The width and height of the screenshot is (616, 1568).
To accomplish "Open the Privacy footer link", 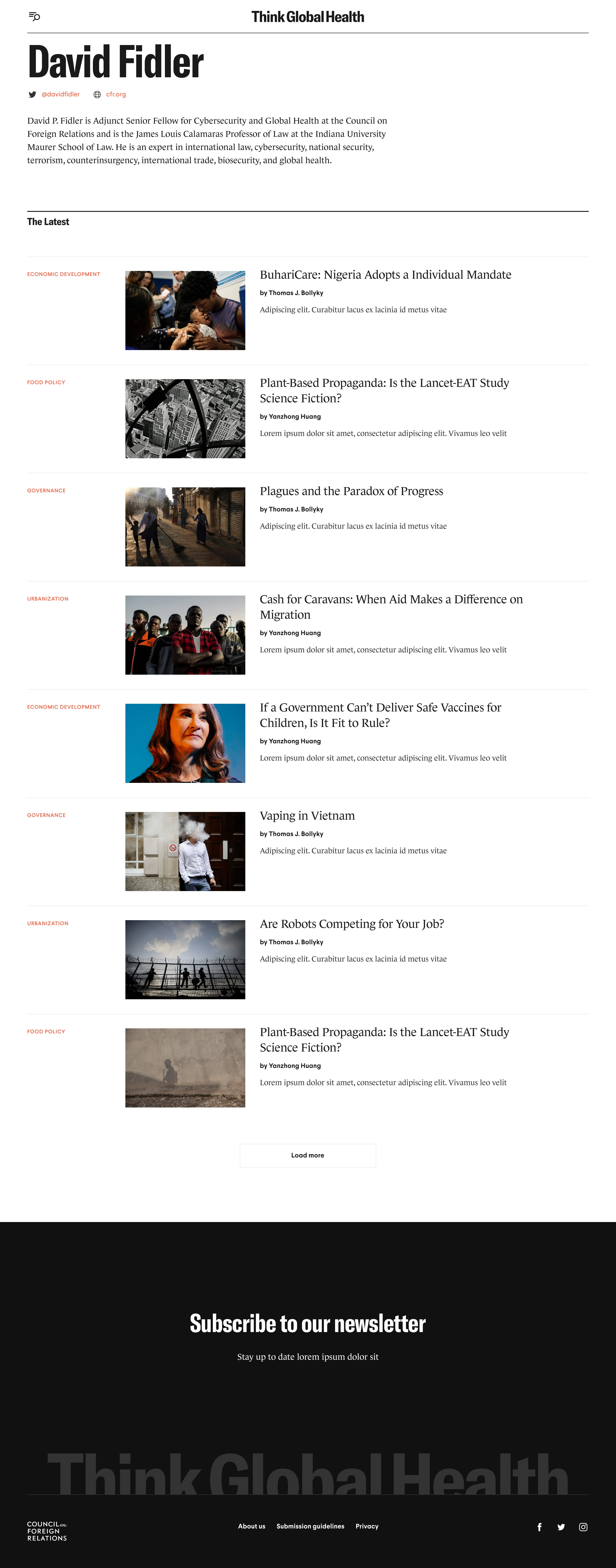I will 367,1526.
